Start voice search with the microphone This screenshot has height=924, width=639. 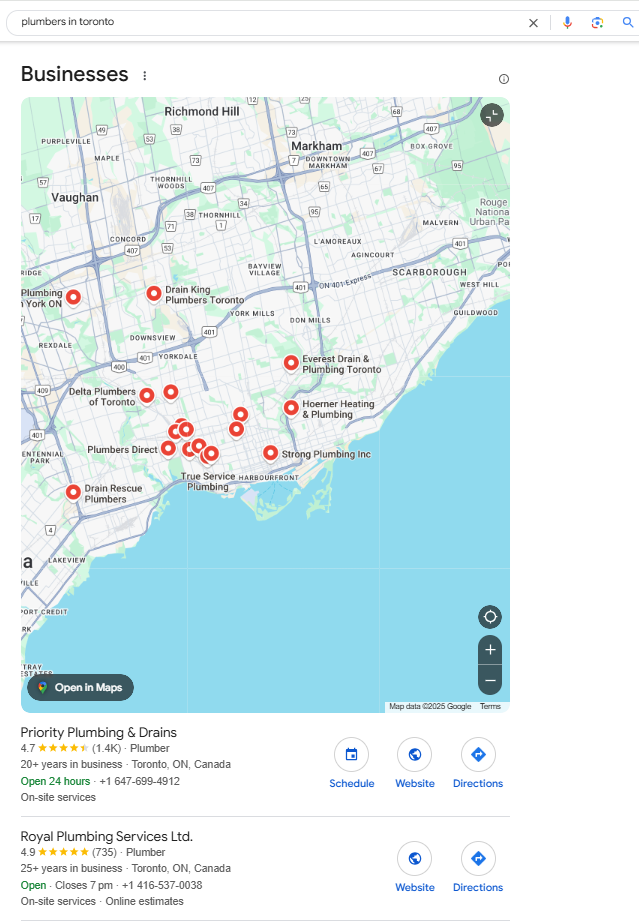[567, 23]
